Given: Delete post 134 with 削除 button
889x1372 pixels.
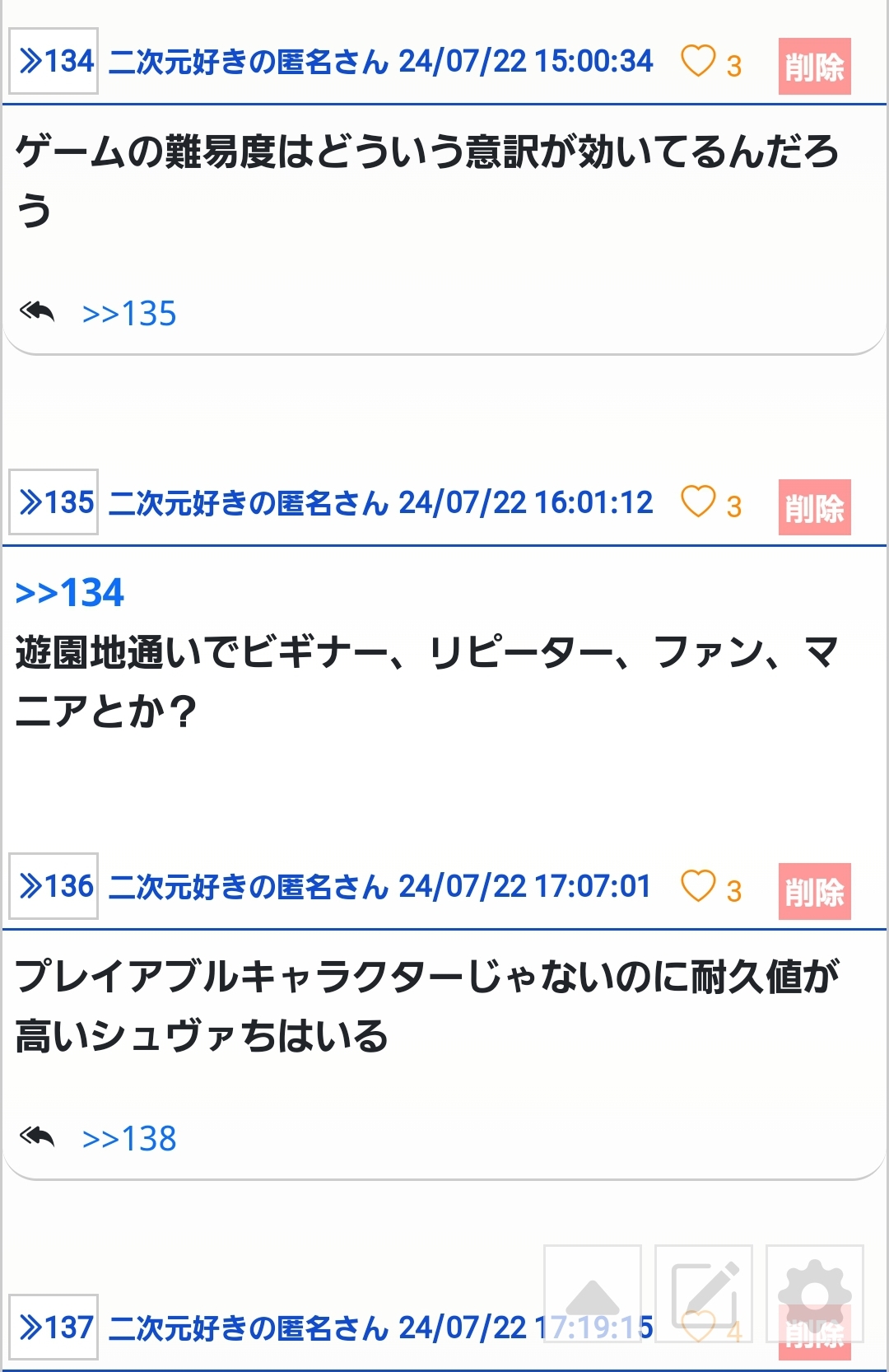Looking at the screenshot, I should click(814, 67).
